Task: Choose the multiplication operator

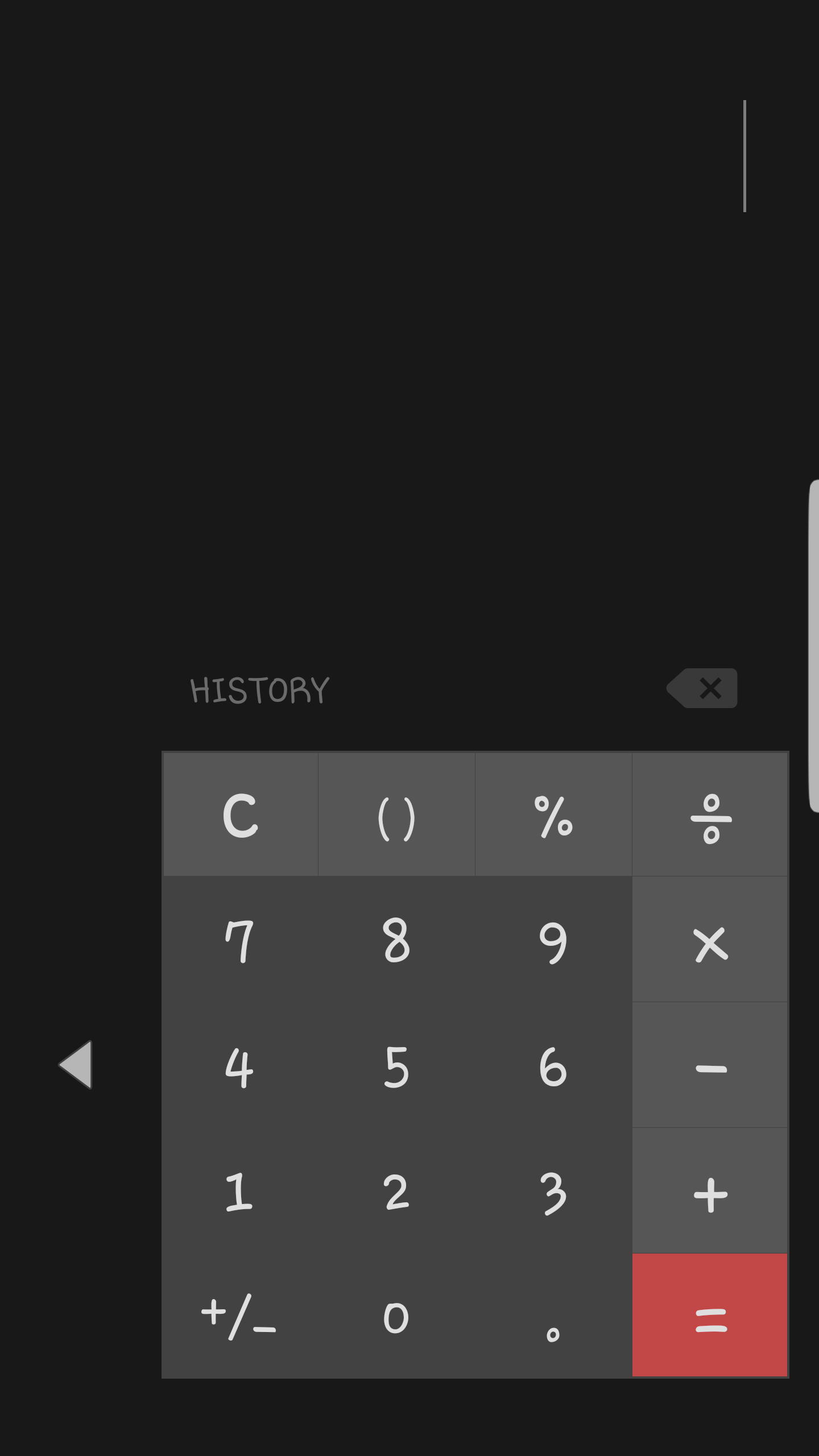Action: pos(710,940)
